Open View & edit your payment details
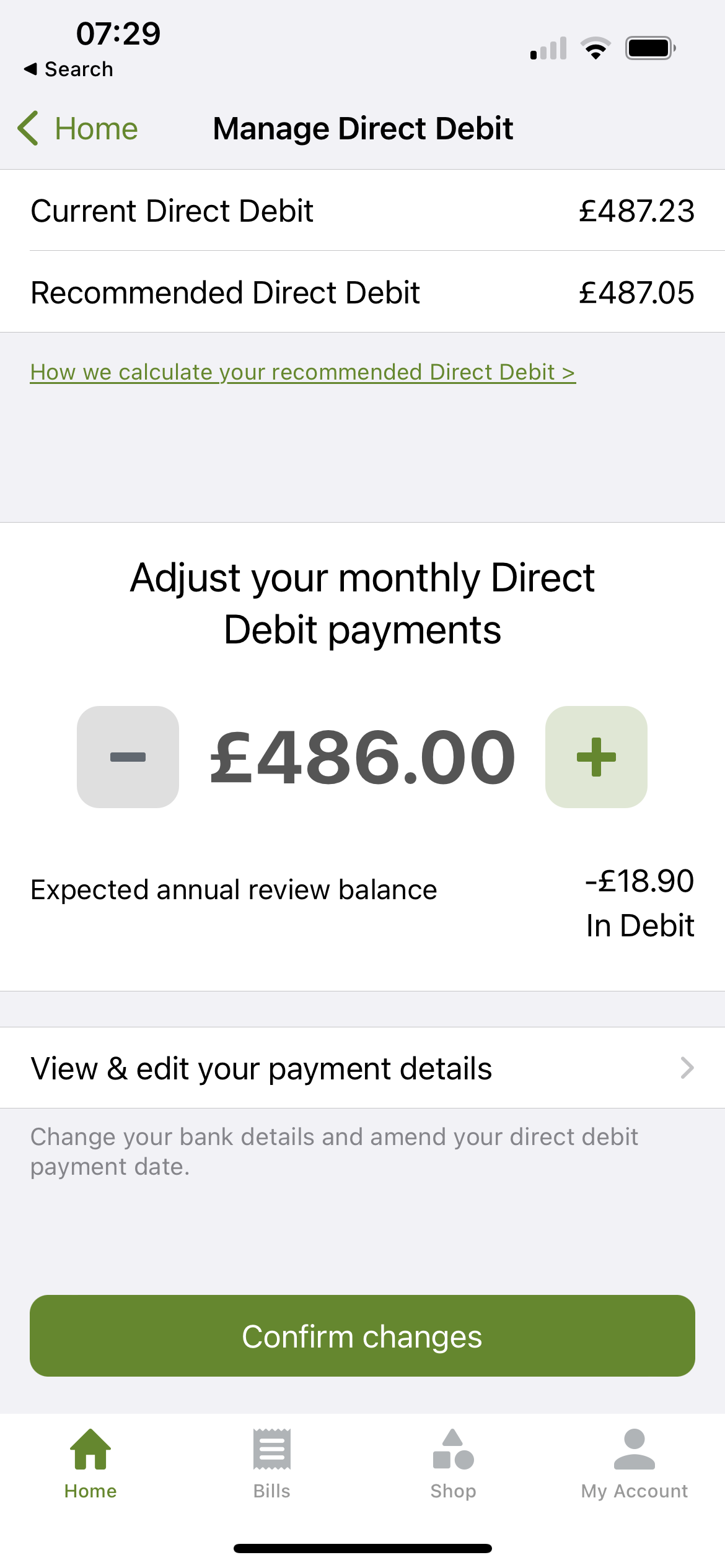Viewport: 725px width, 1568px height. pos(362,1068)
